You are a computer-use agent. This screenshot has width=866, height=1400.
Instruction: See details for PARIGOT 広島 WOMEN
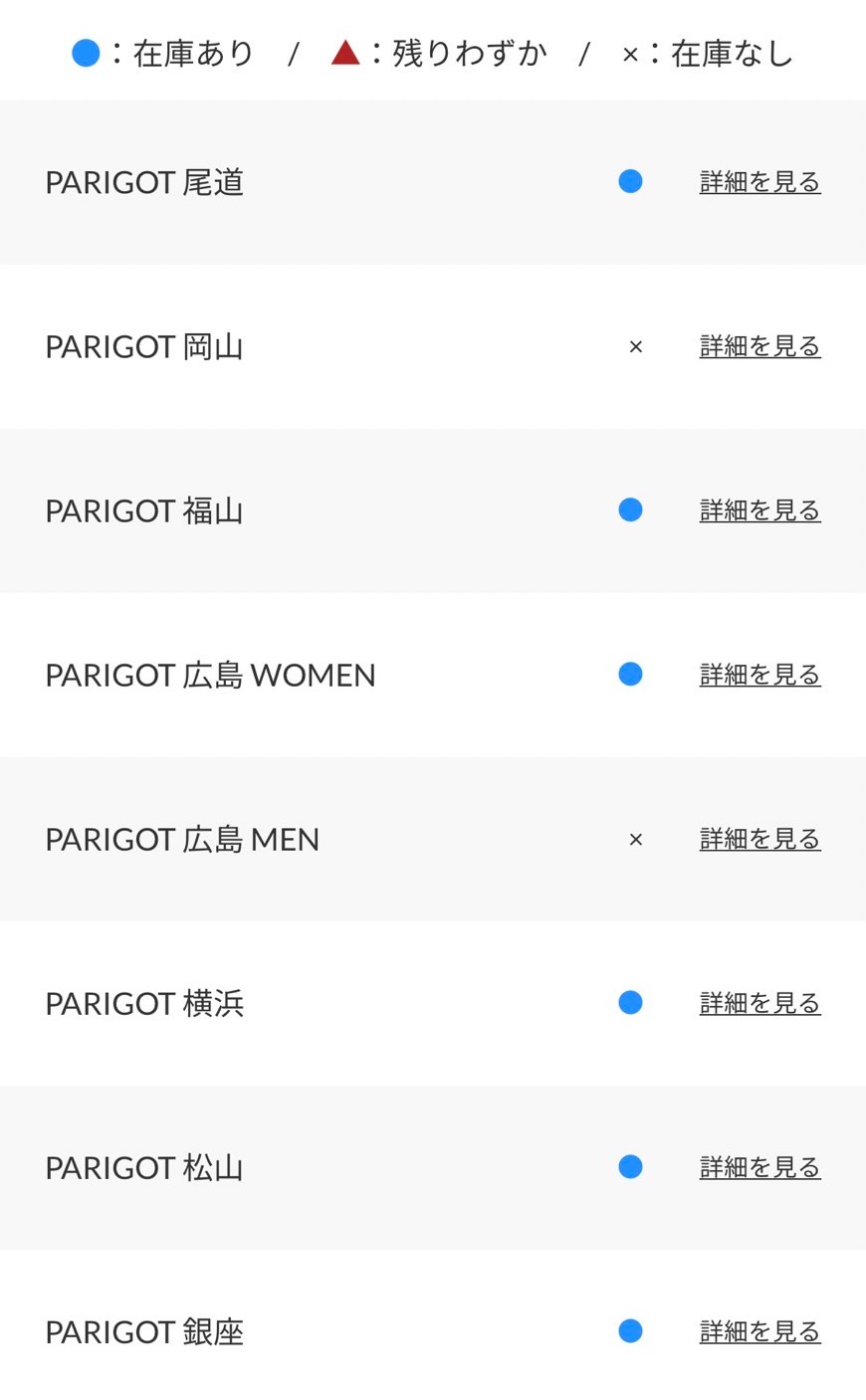click(x=759, y=675)
